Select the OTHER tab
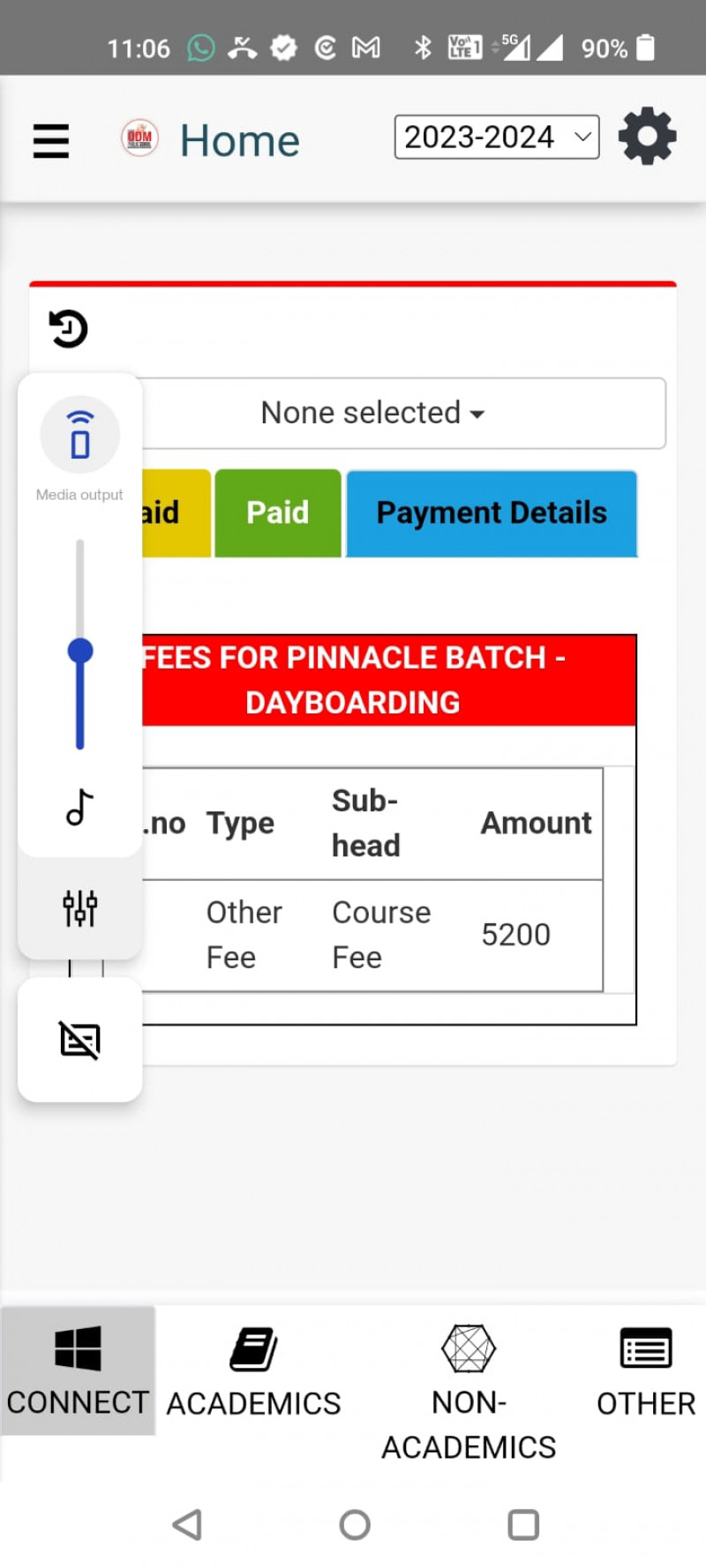 point(646,1370)
